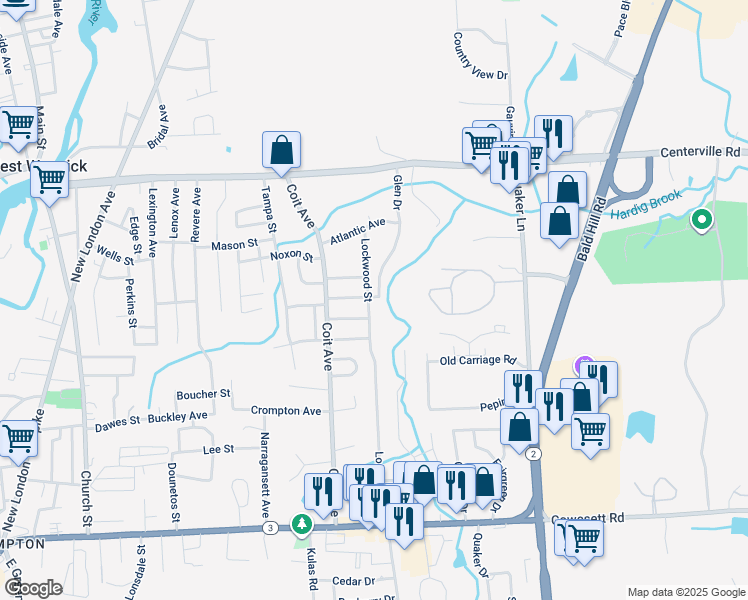Tap green tree marker near Kulas Rd

pyautogui.click(x=302, y=524)
